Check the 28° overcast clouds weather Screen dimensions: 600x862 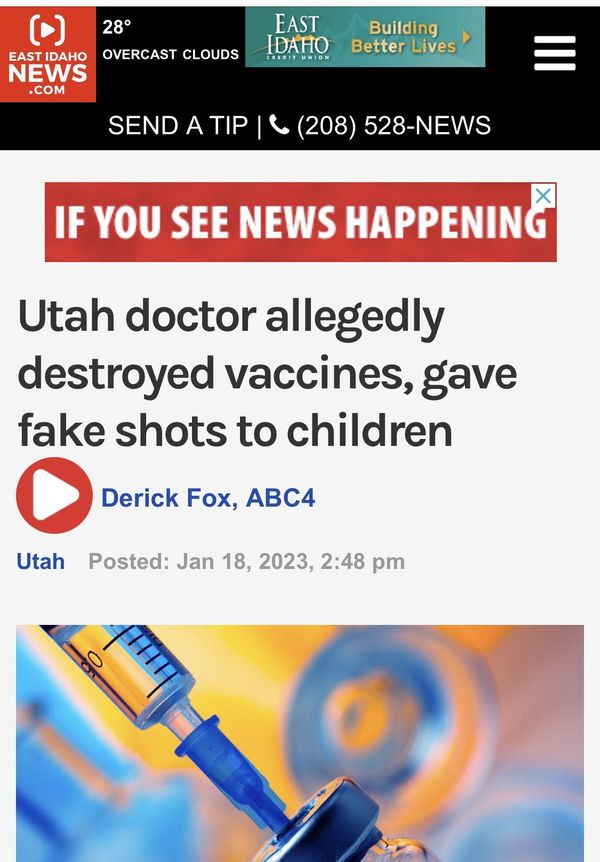click(170, 42)
